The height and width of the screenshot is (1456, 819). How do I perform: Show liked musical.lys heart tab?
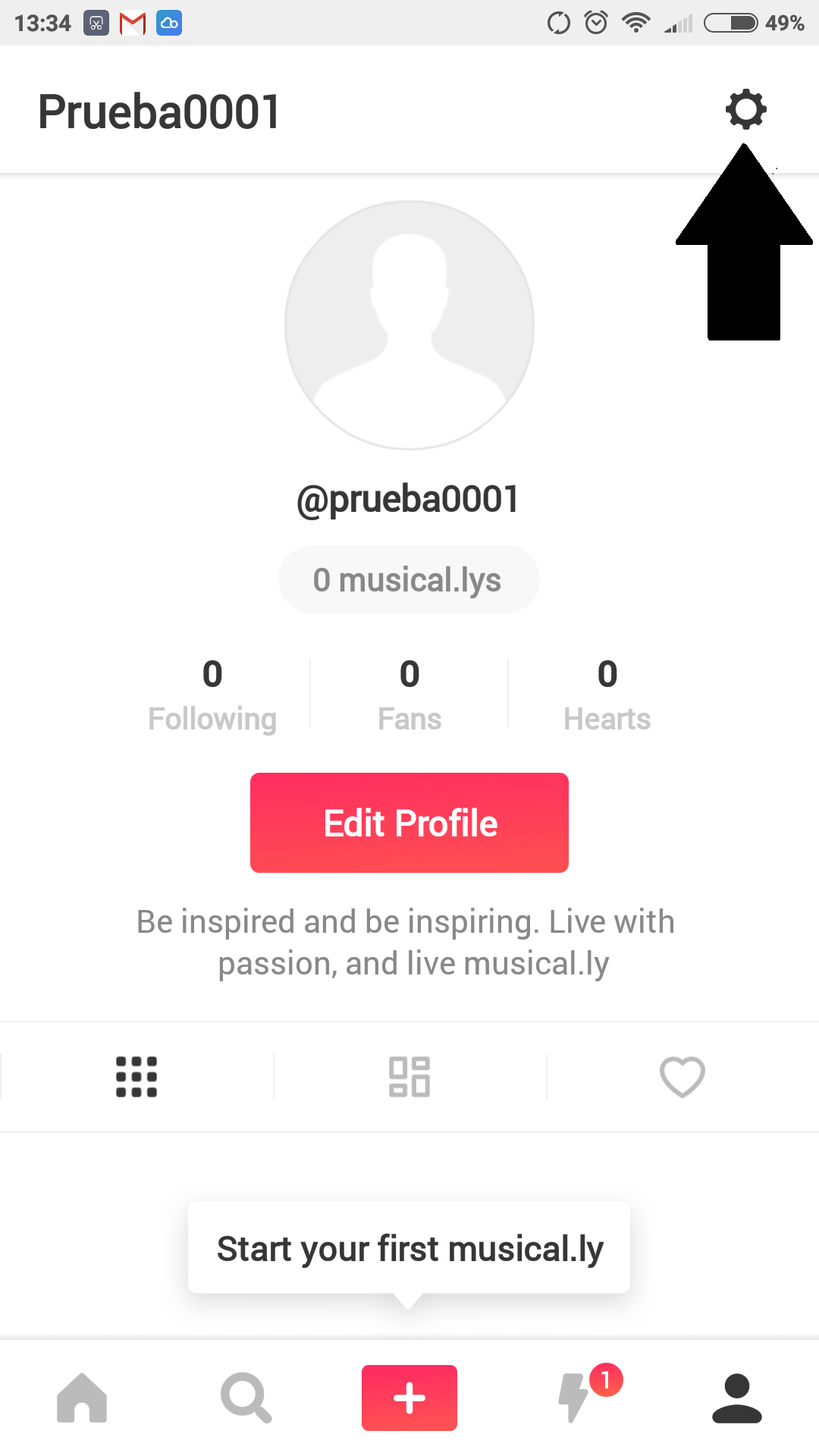coord(682,1077)
